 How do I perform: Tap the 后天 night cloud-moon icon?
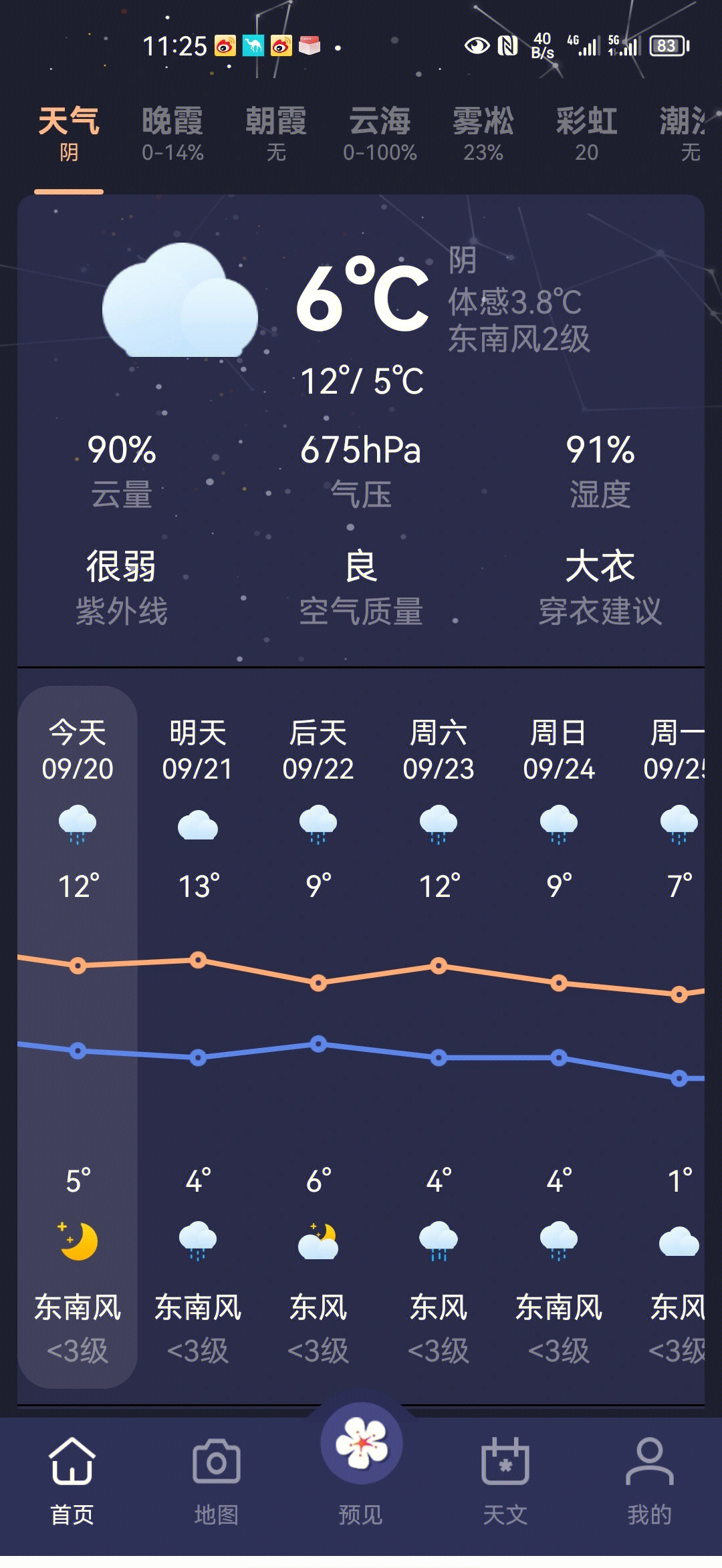click(x=318, y=1240)
